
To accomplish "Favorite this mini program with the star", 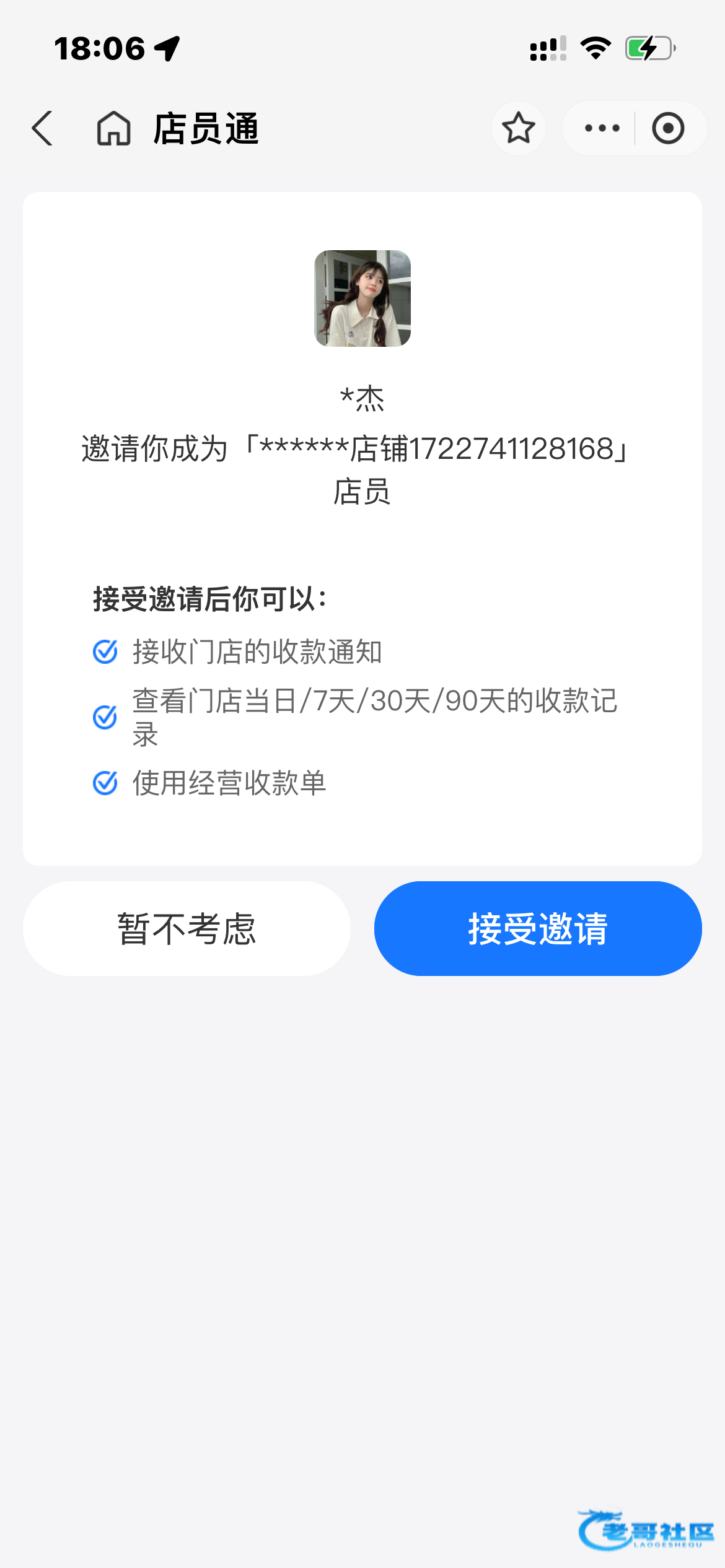I will [518, 128].
